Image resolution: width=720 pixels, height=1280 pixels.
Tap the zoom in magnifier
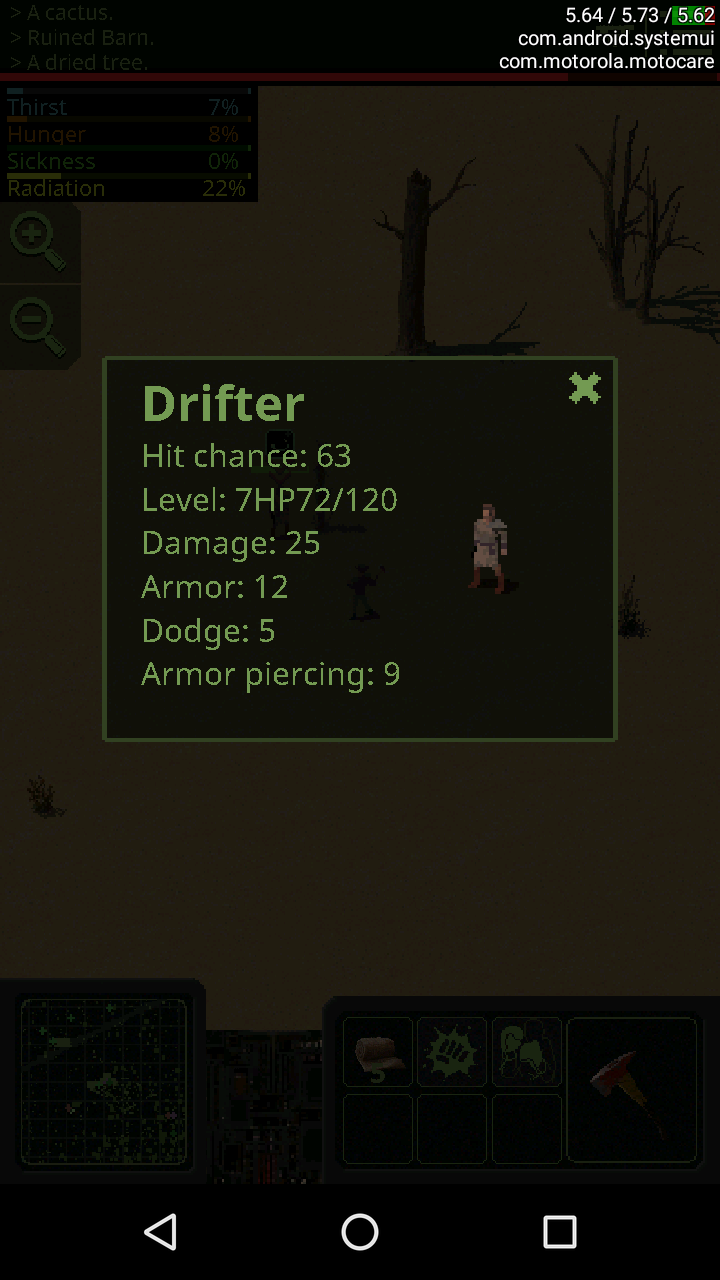coord(37,243)
